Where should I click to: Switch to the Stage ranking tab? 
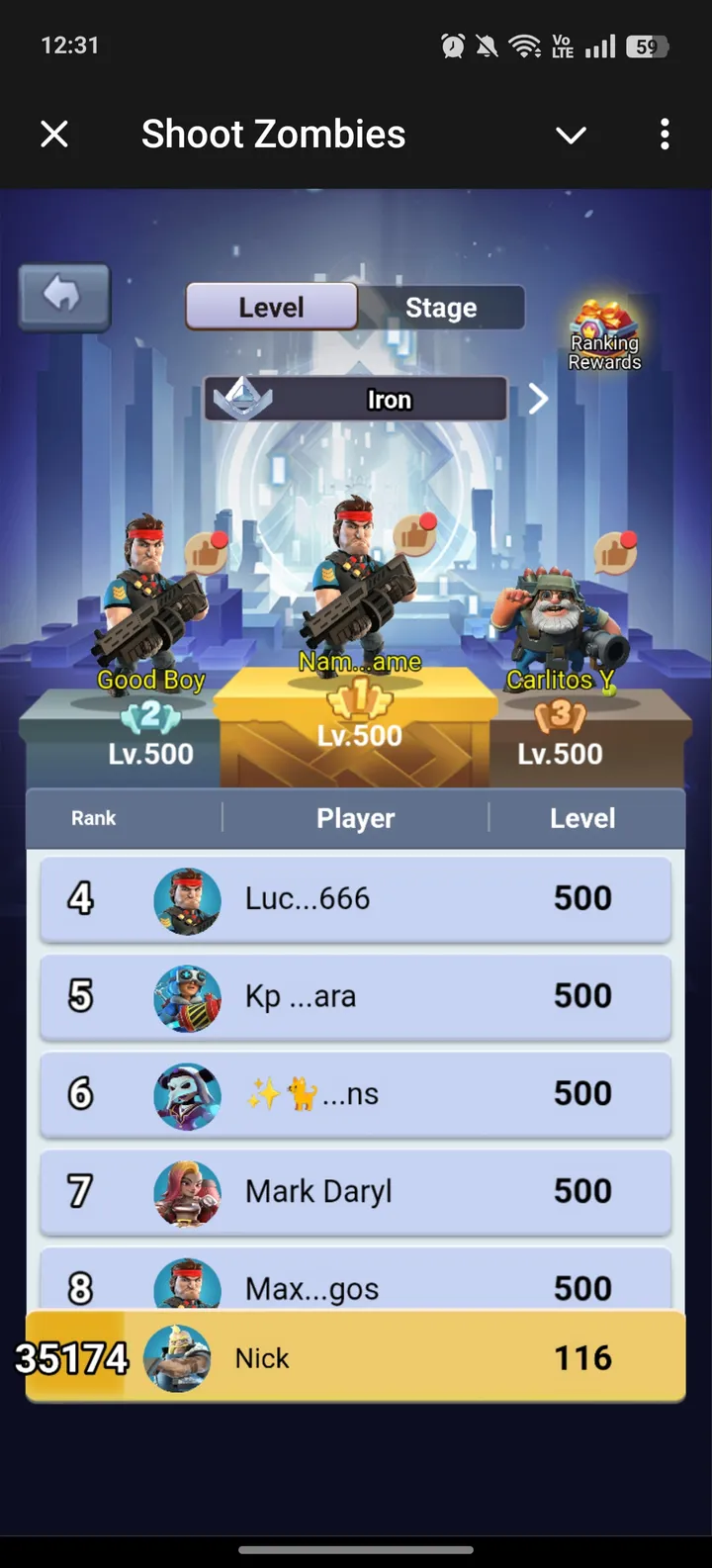click(x=441, y=308)
